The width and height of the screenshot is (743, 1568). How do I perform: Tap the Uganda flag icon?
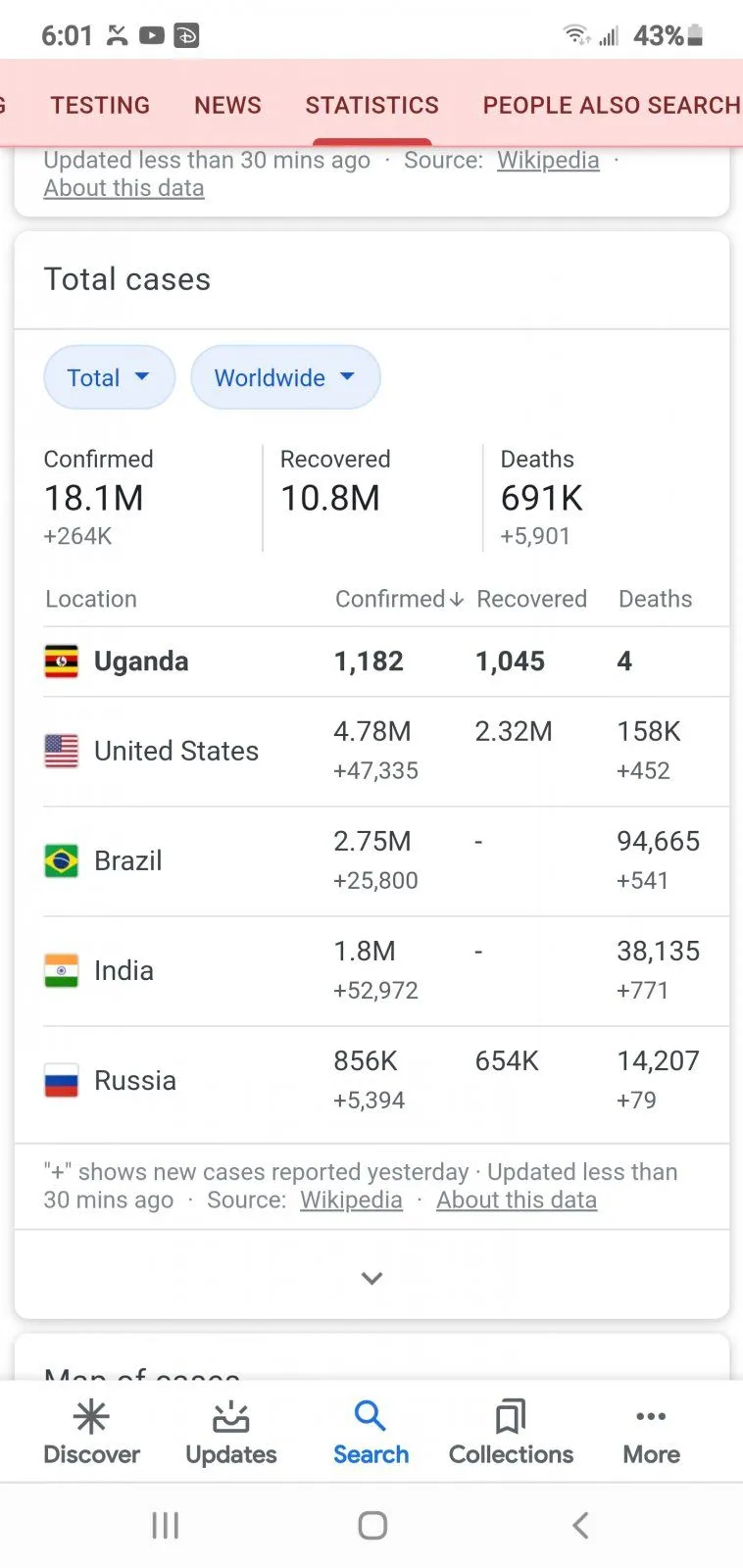click(61, 661)
